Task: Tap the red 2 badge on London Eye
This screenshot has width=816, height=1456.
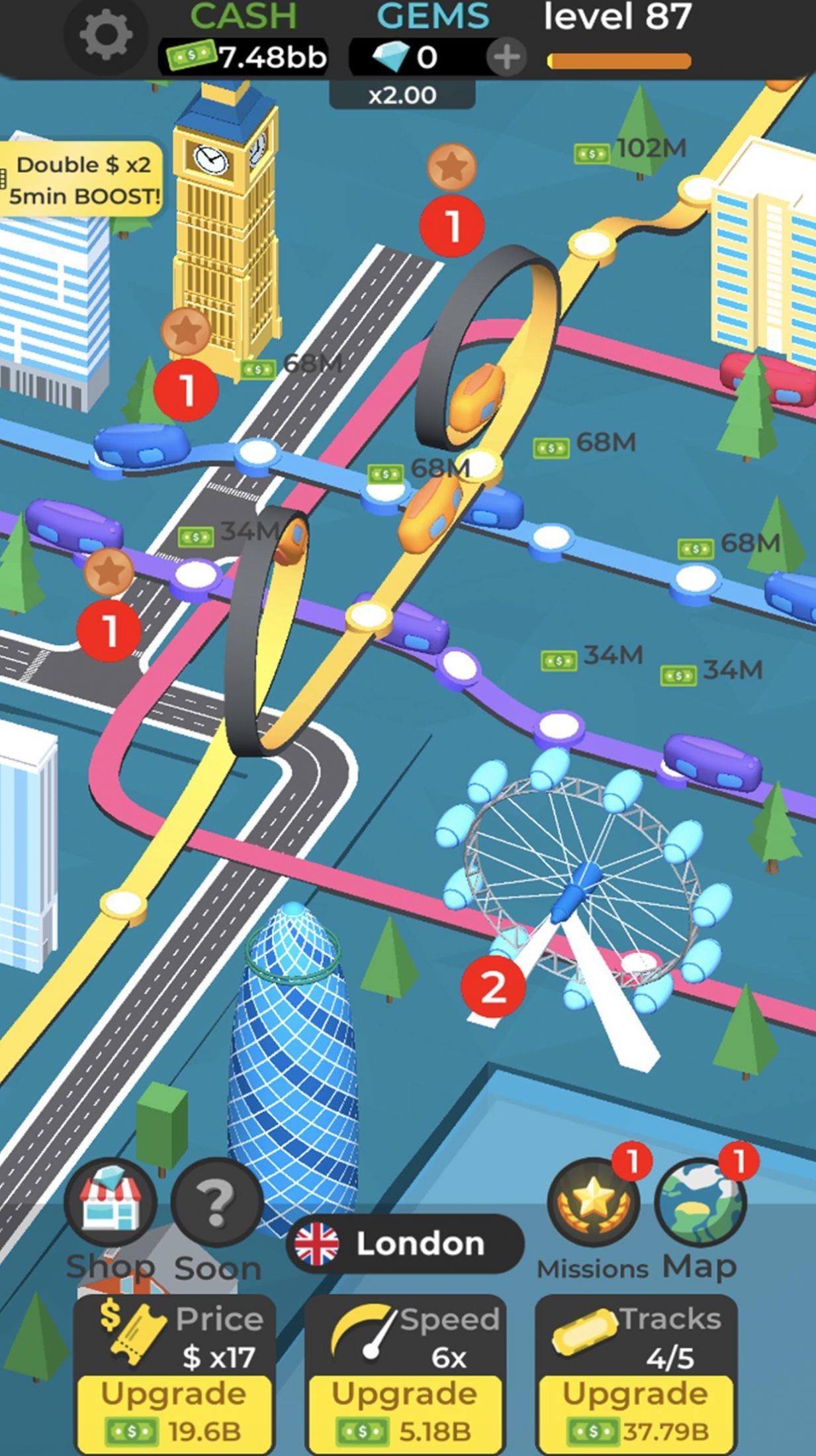Action: [x=493, y=988]
